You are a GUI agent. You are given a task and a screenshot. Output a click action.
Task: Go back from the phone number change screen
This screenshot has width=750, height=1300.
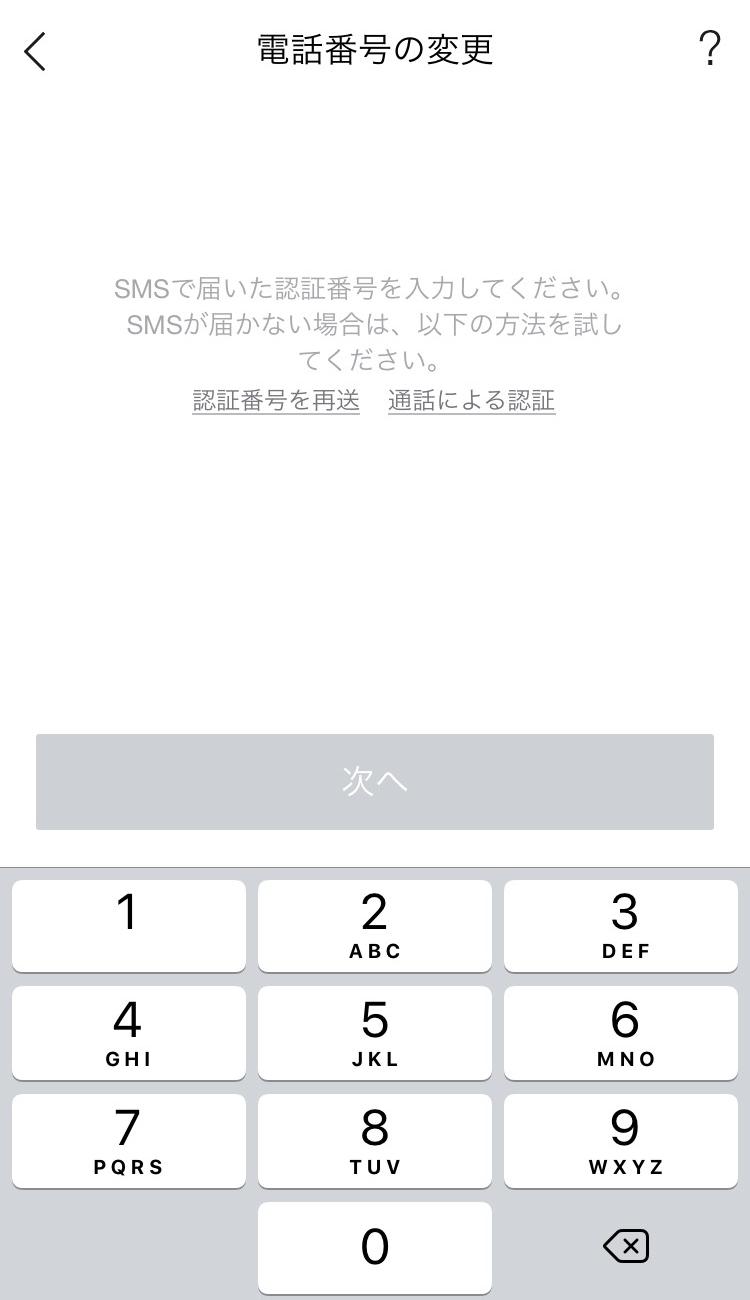point(36,51)
